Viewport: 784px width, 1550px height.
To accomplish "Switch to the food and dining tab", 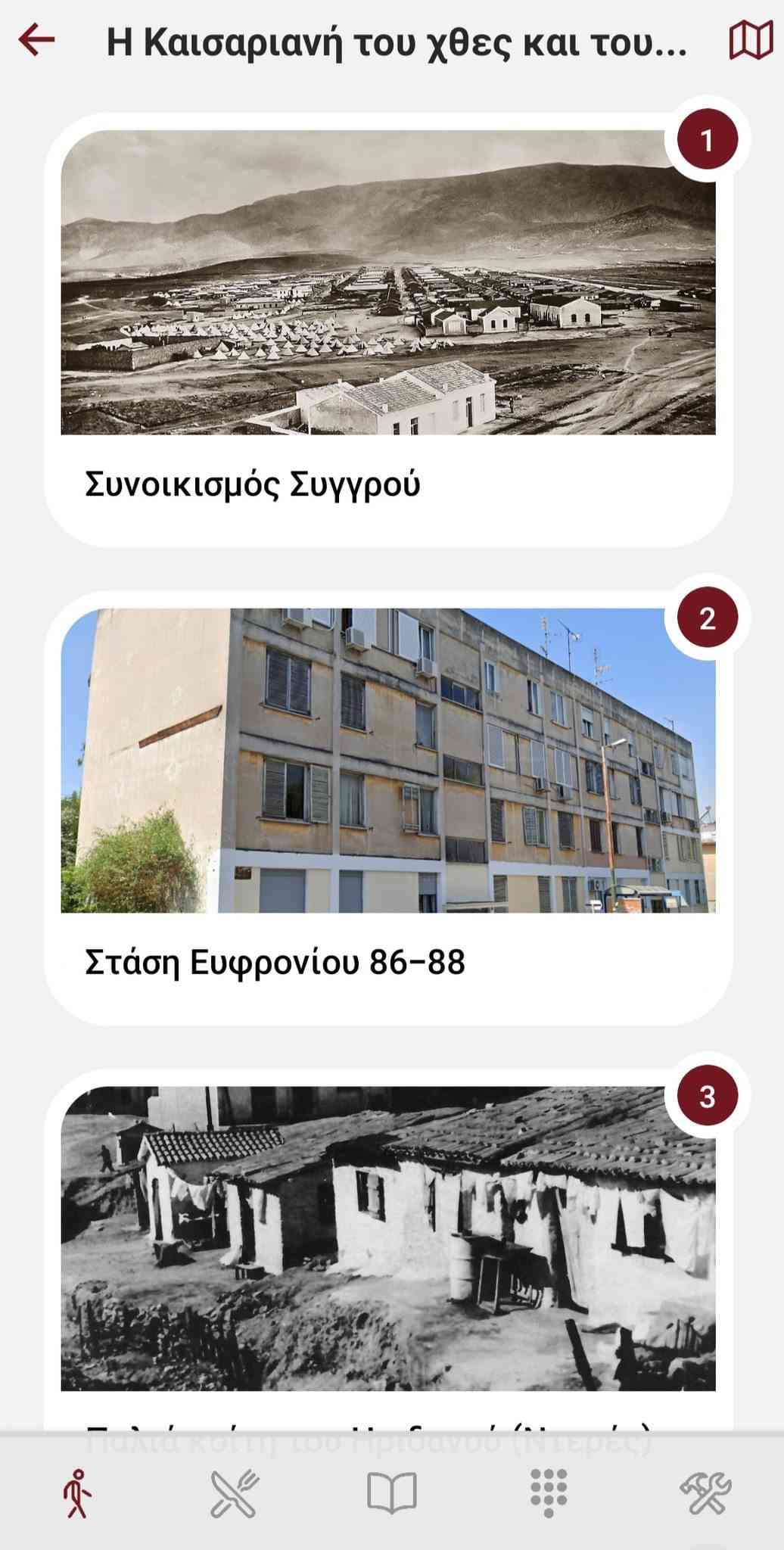I will (235, 1494).
